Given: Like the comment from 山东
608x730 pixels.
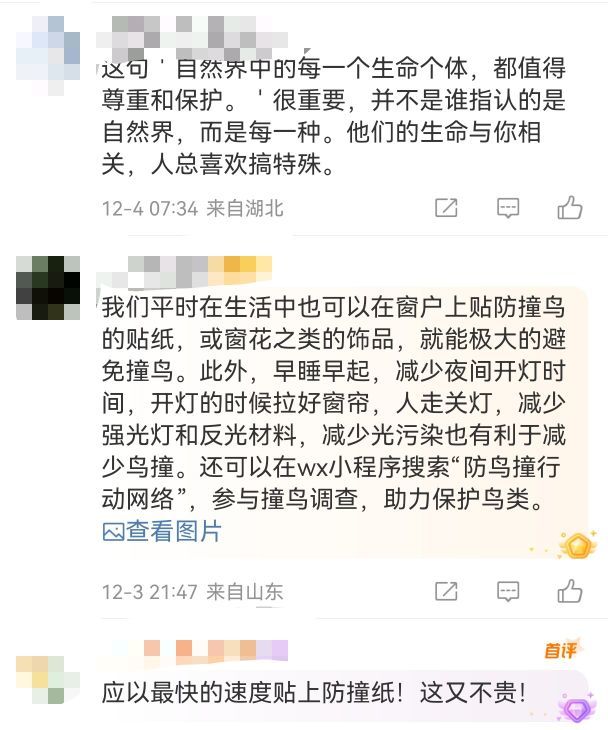Looking at the screenshot, I should point(570,591).
